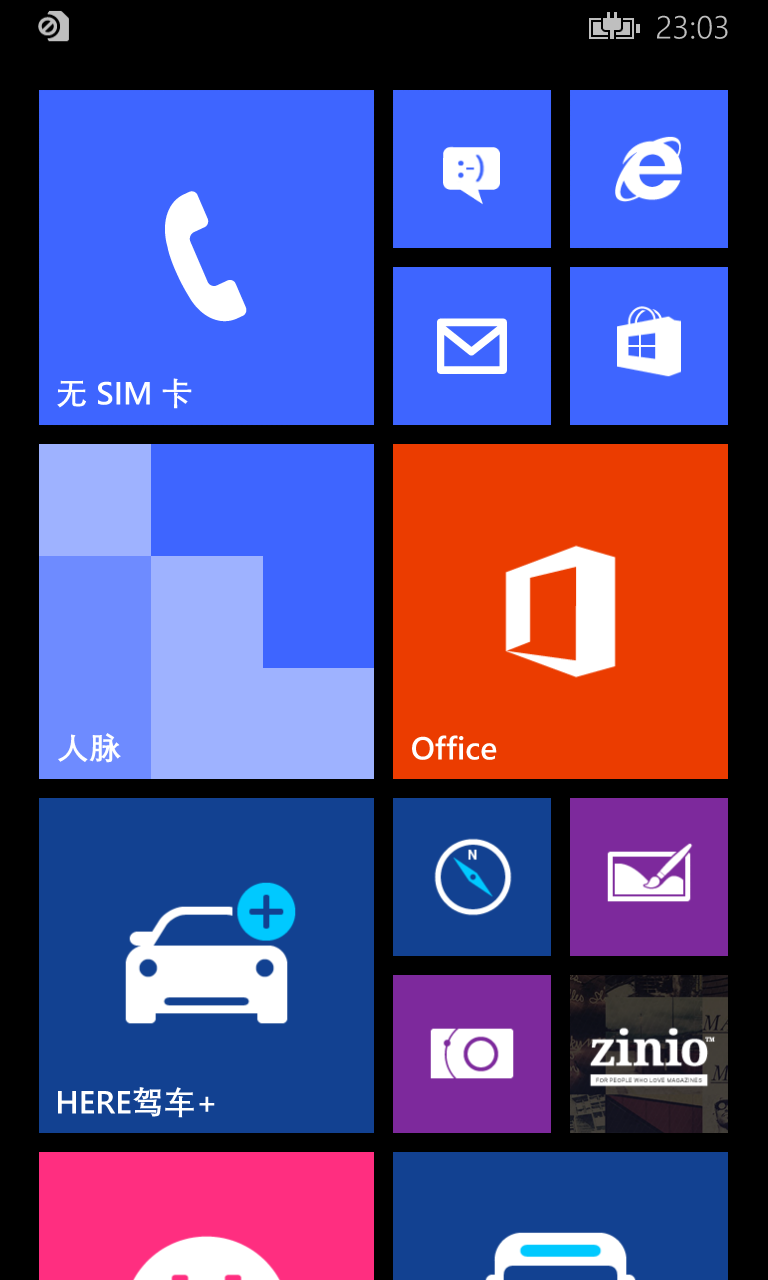Open the Zinio magazines tile
This screenshot has height=1280, width=768.
point(649,1054)
